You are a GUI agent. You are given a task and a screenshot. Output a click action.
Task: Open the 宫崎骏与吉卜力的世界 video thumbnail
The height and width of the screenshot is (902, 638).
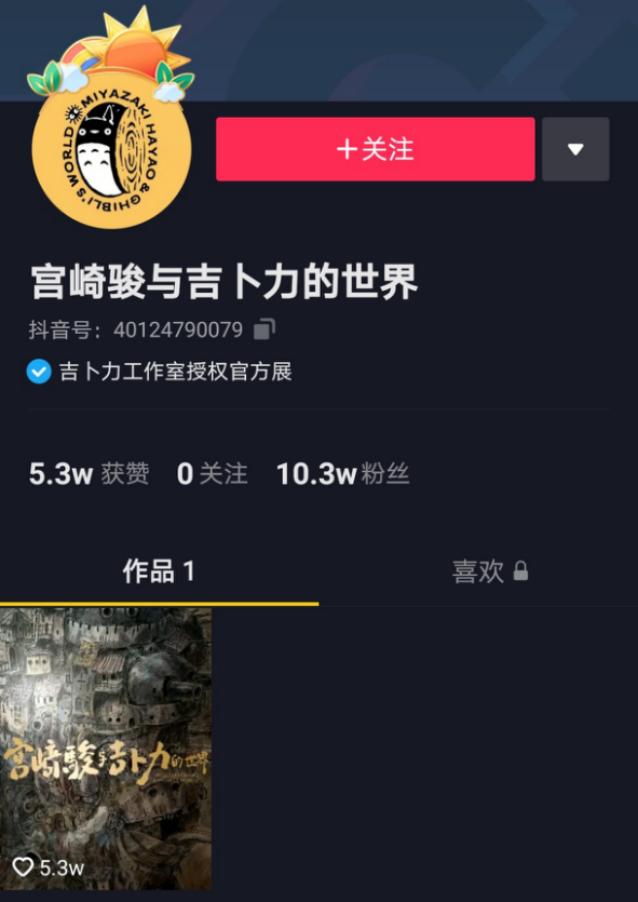[x=106, y=748]
